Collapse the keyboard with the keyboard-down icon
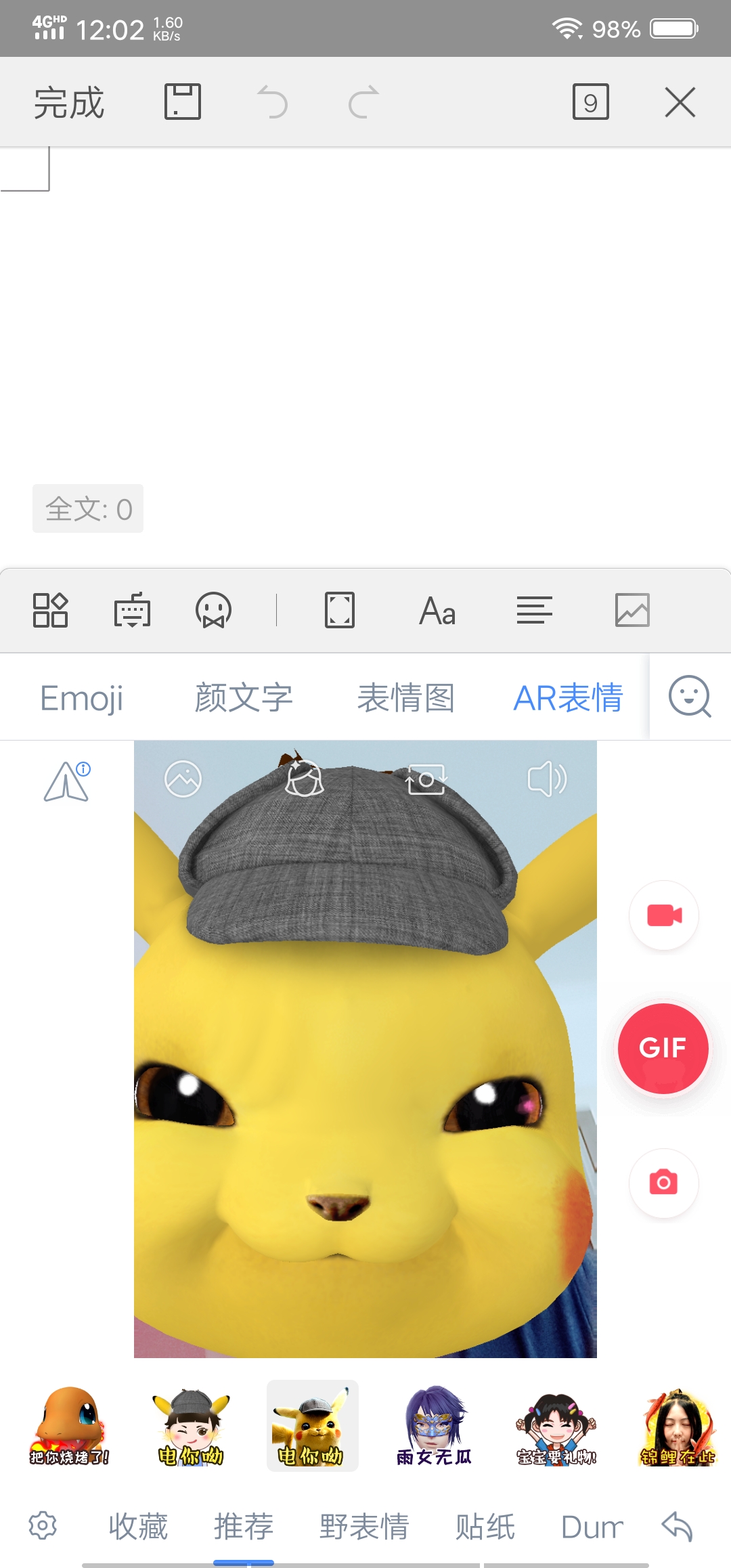The width and height of the screenshot is (731, 1568). [133, 610]
